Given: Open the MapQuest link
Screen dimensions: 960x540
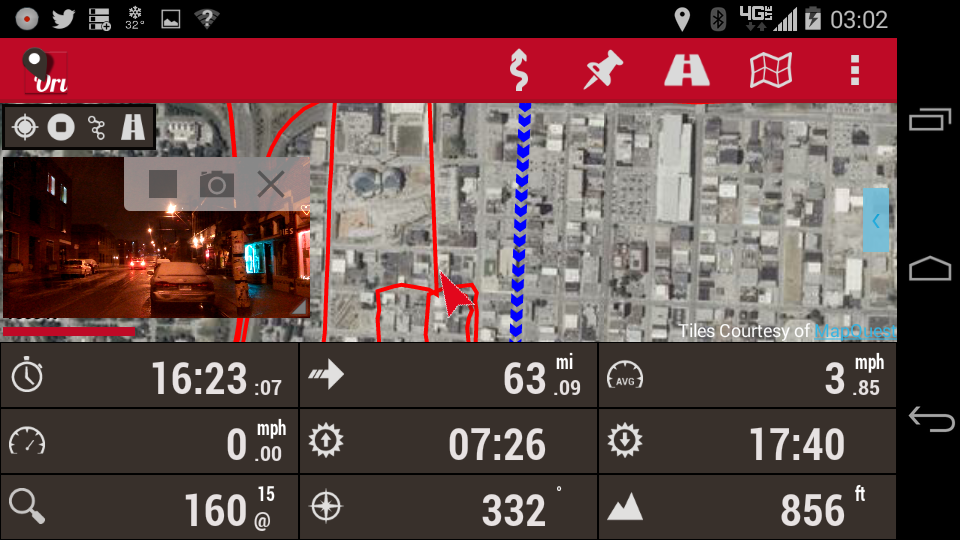Looking at the screenshot, I should point(854,331).
